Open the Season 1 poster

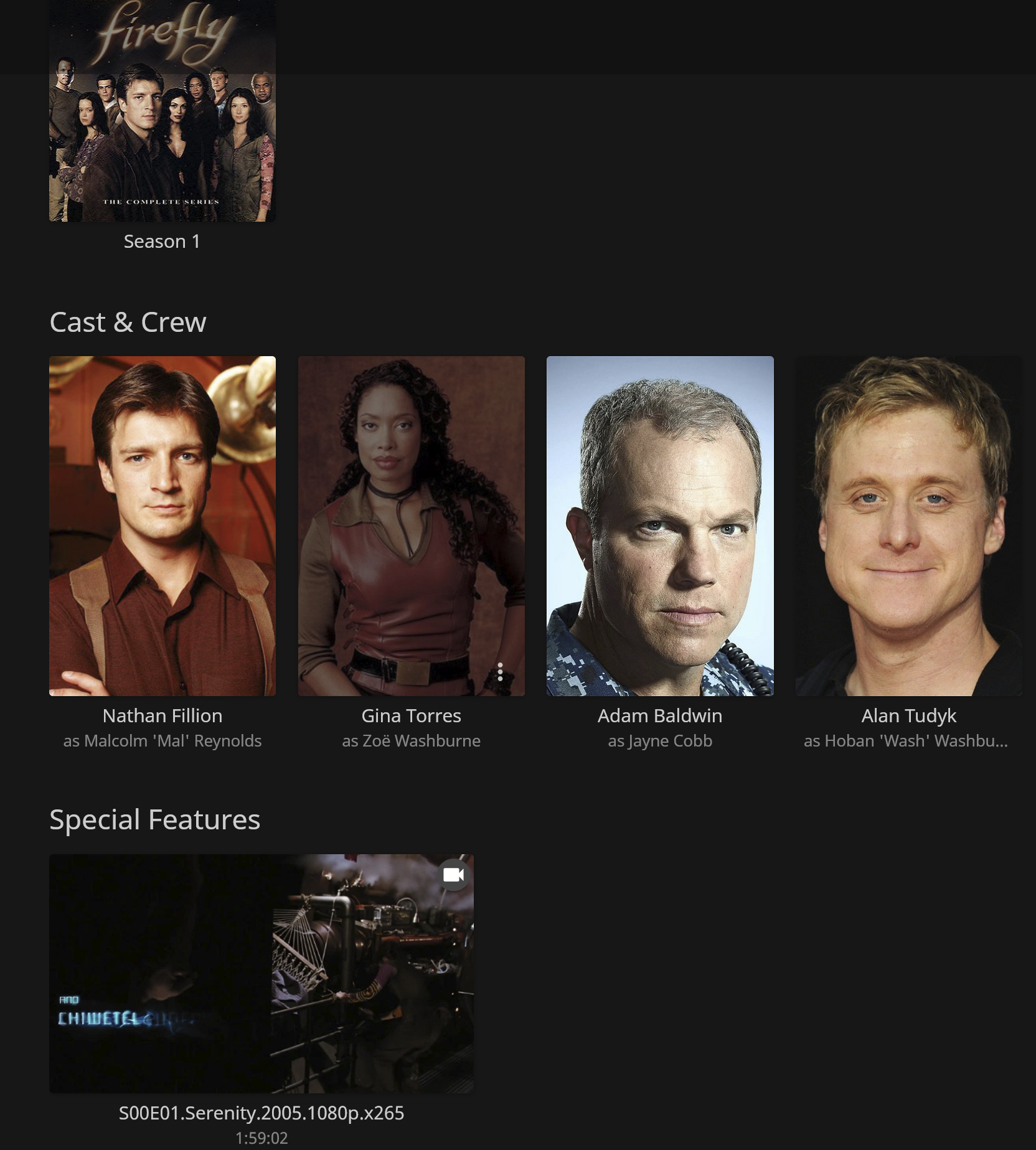click(162, 111)
